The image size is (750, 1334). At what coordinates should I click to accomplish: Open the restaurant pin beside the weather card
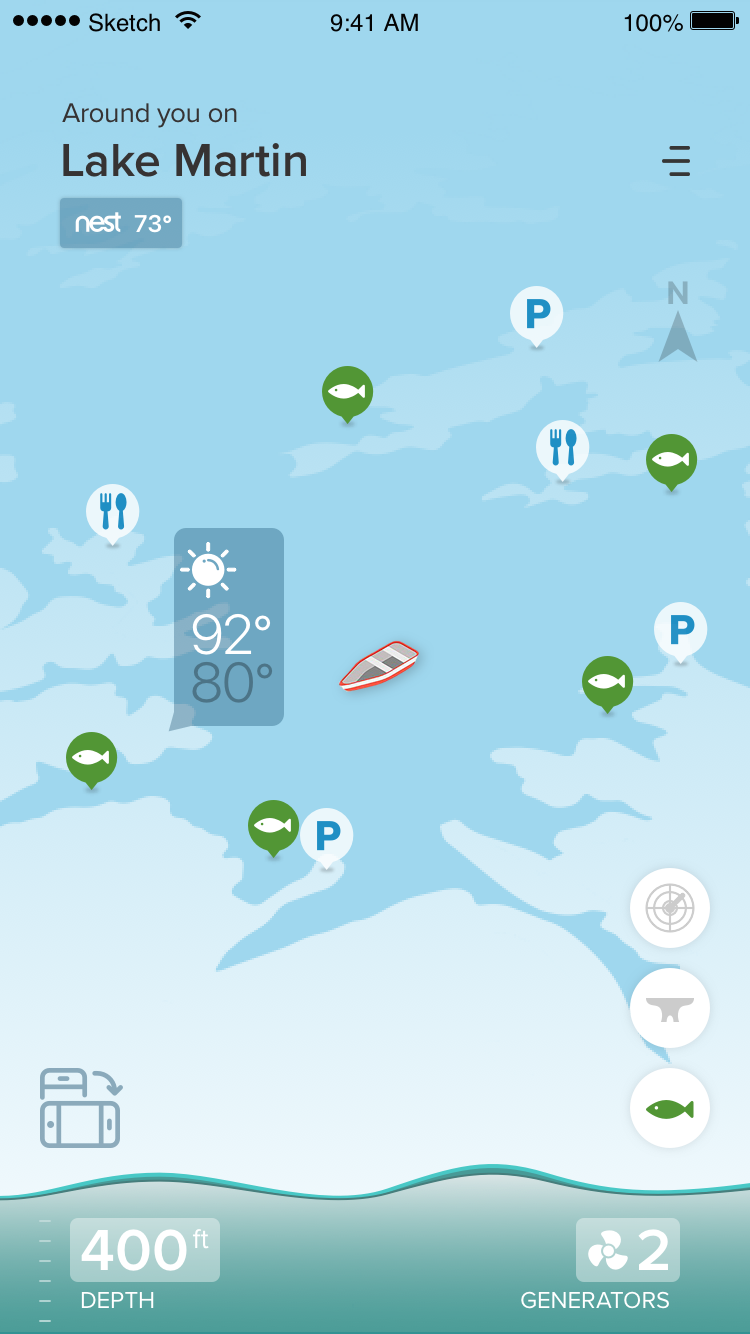pyautogui.click(x=112, y=510)
